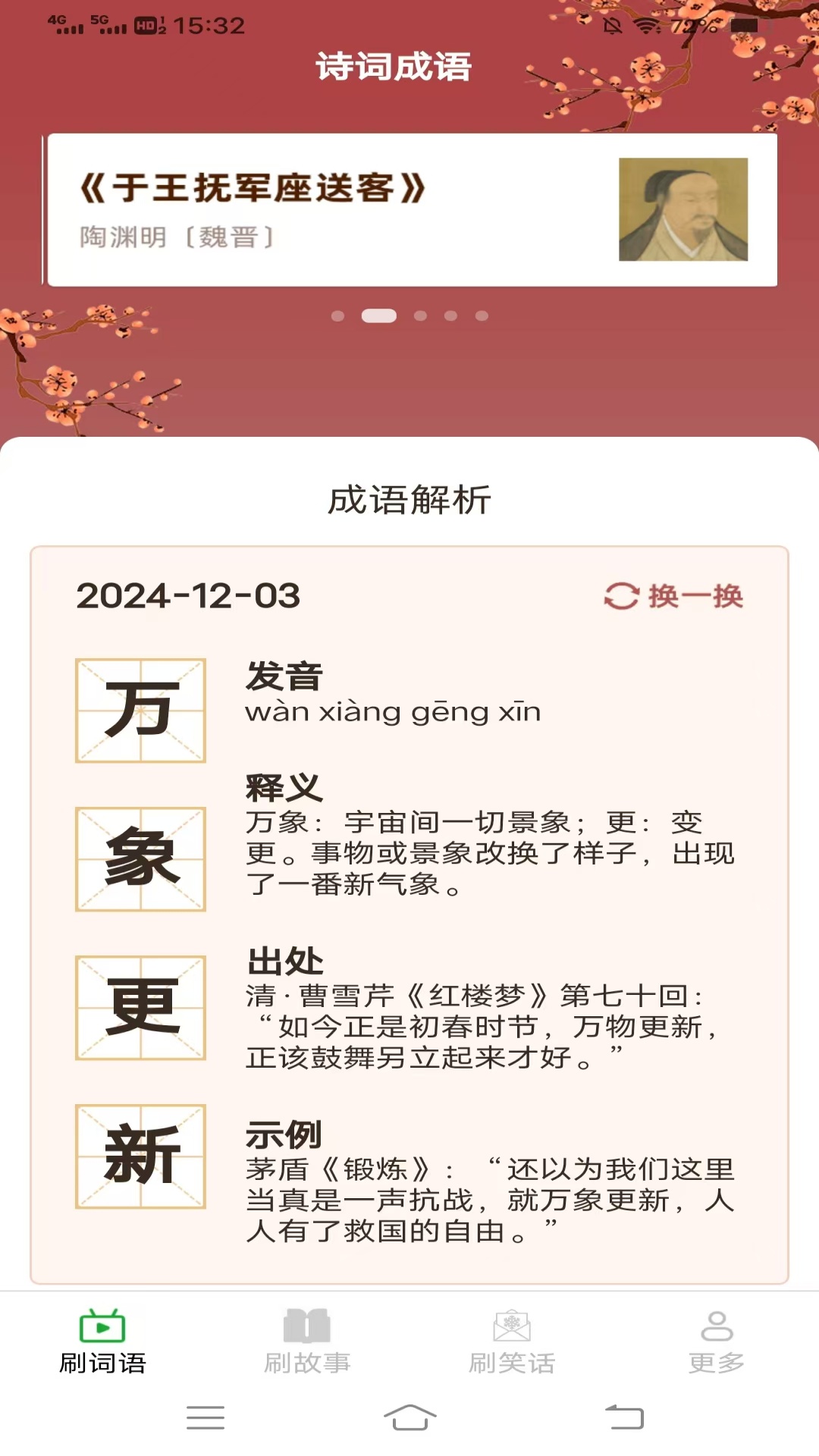The image size is (819, 1456).
Task: Open 更多 using the person icon
Action: pos(716,1327)
